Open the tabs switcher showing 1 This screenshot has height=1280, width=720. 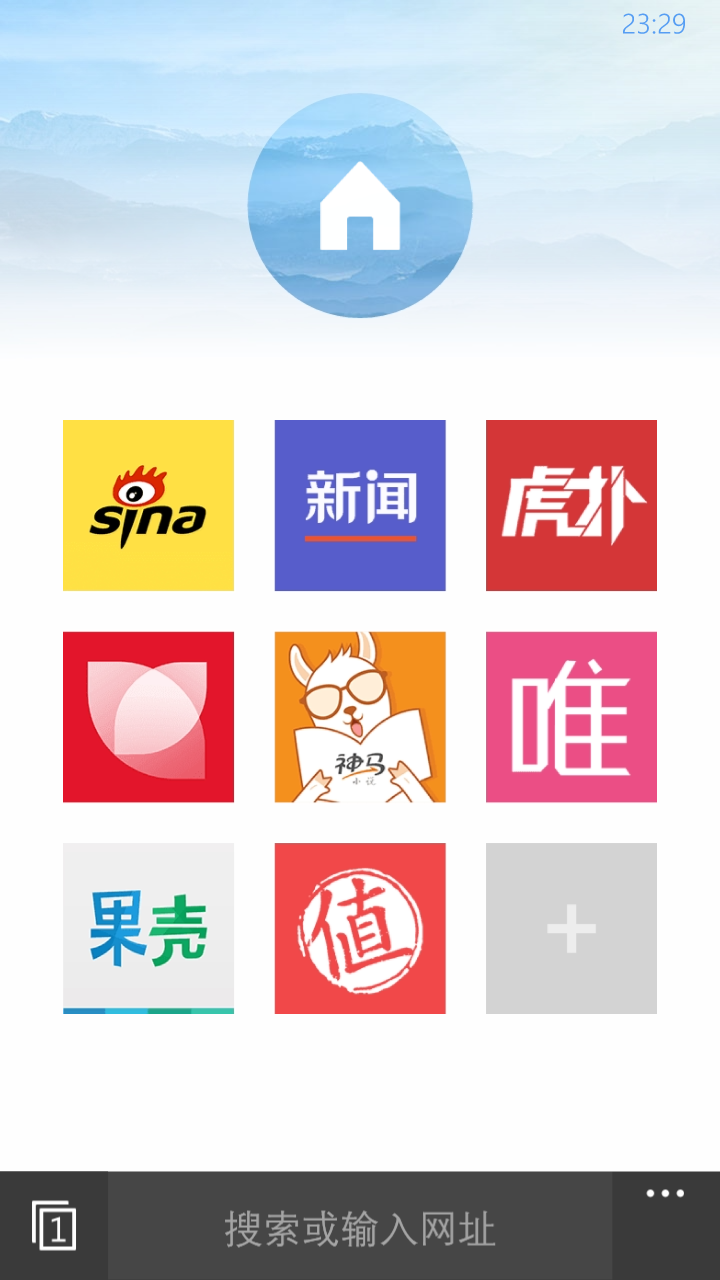[x=54, y=1226]
